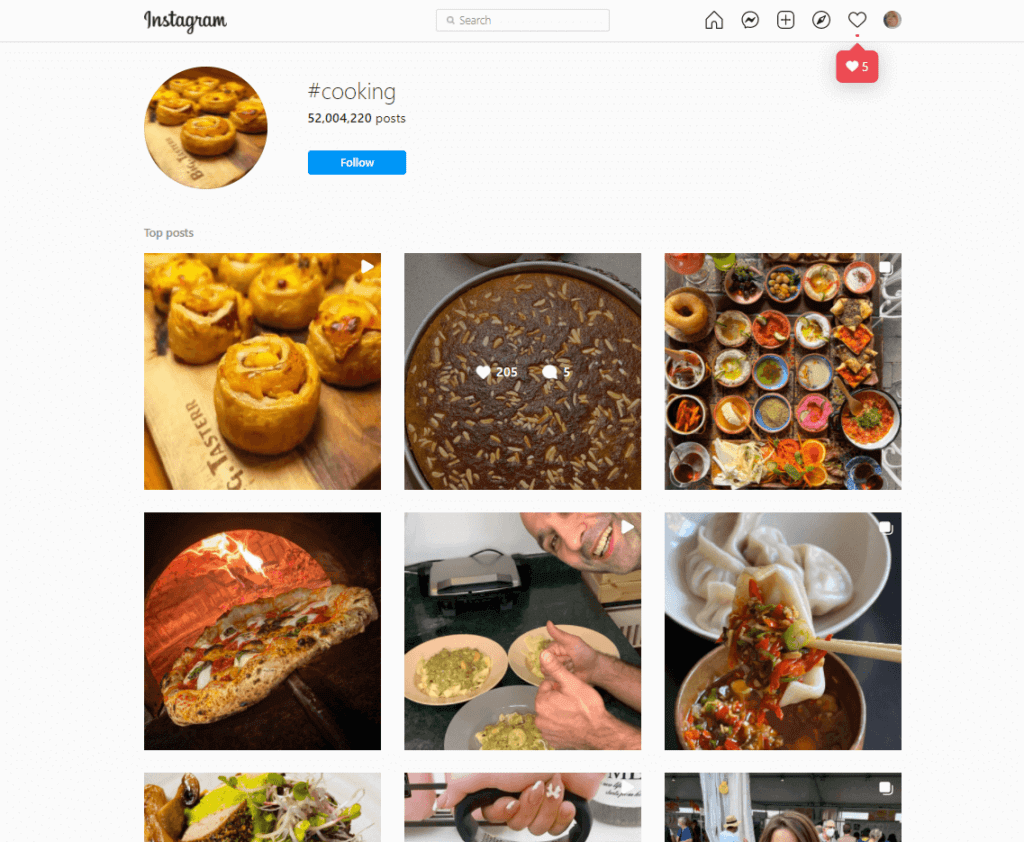
Task: Open the dumplings with chopsticks post
Action: click(x=782, y=631)
